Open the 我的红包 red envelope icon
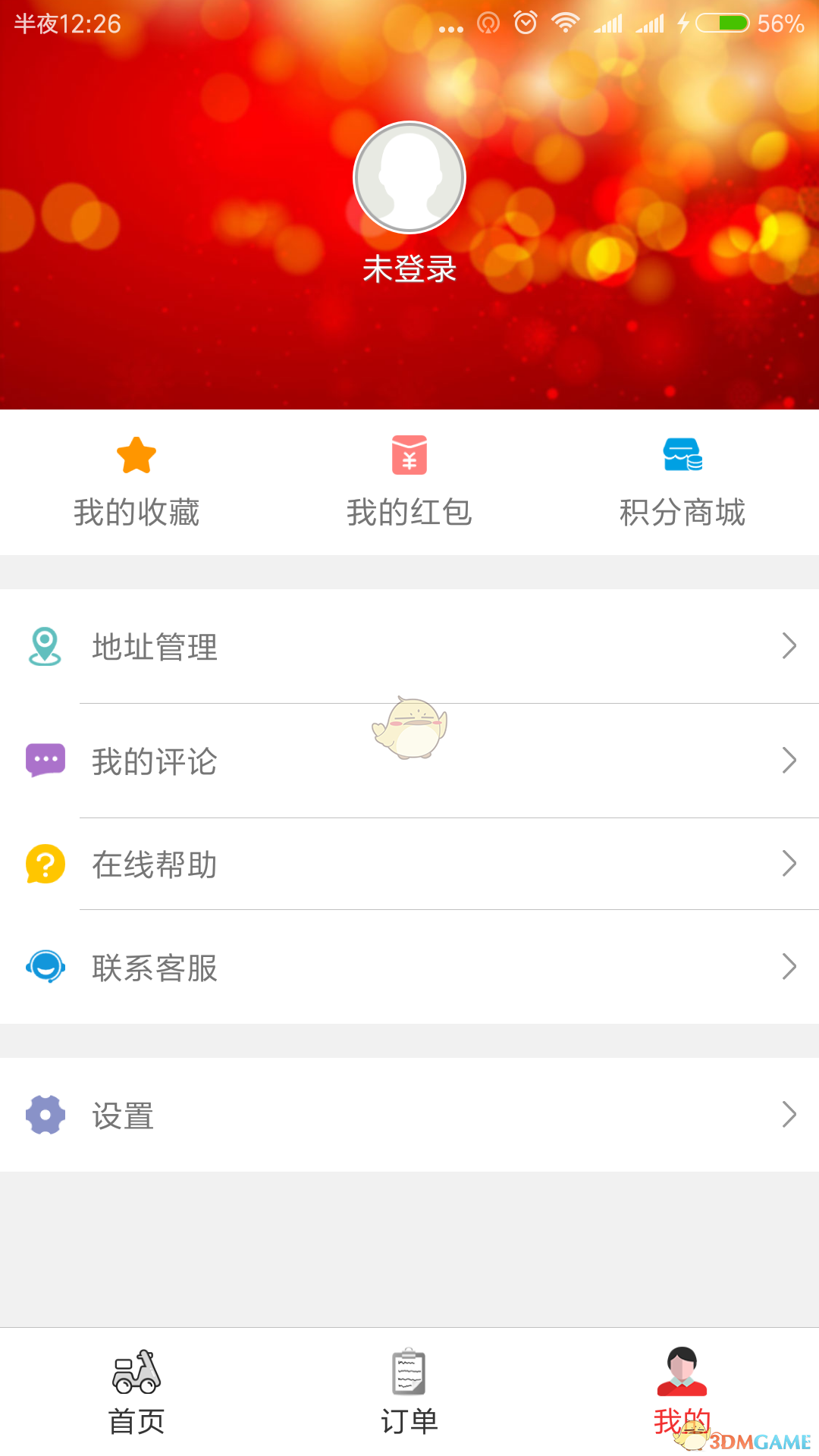The image size is (819, 1456). [x=409, y=455]
